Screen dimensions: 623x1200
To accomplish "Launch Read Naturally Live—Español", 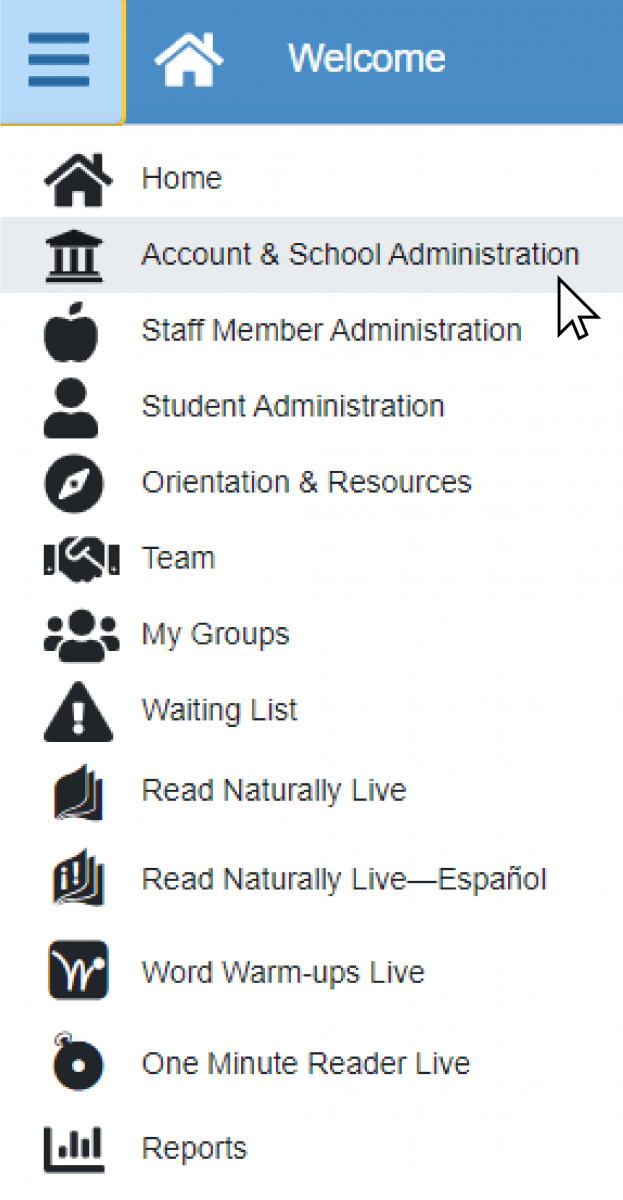I will 311,880.
